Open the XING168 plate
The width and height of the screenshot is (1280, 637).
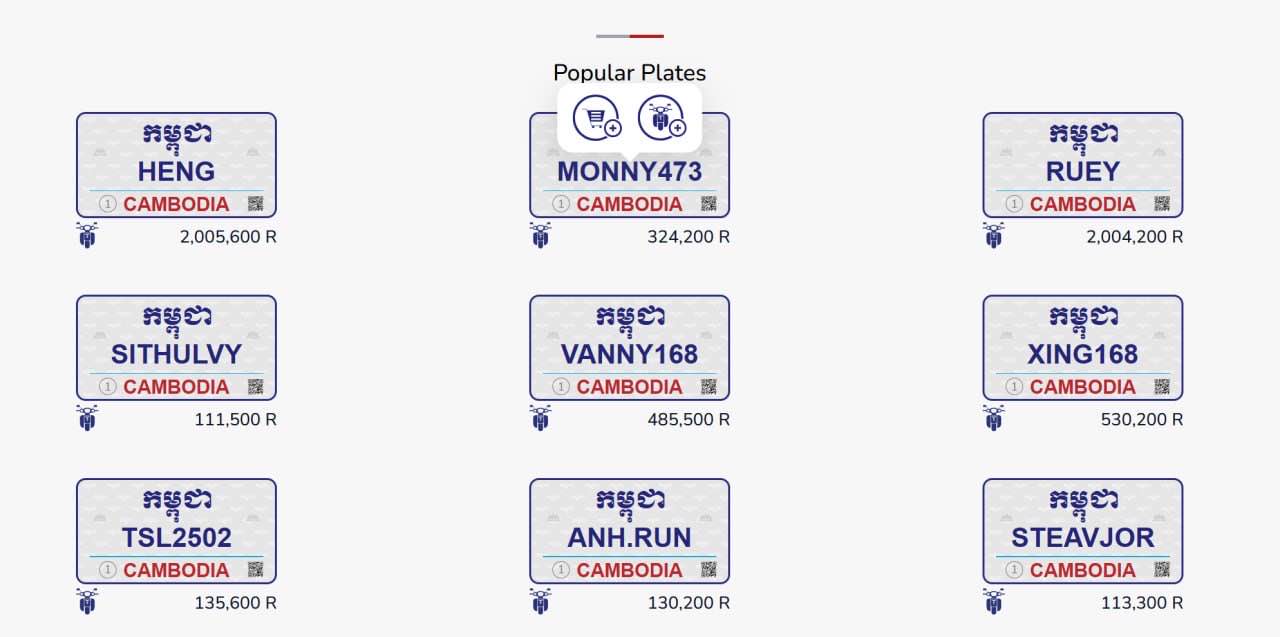coord(1082,348)
